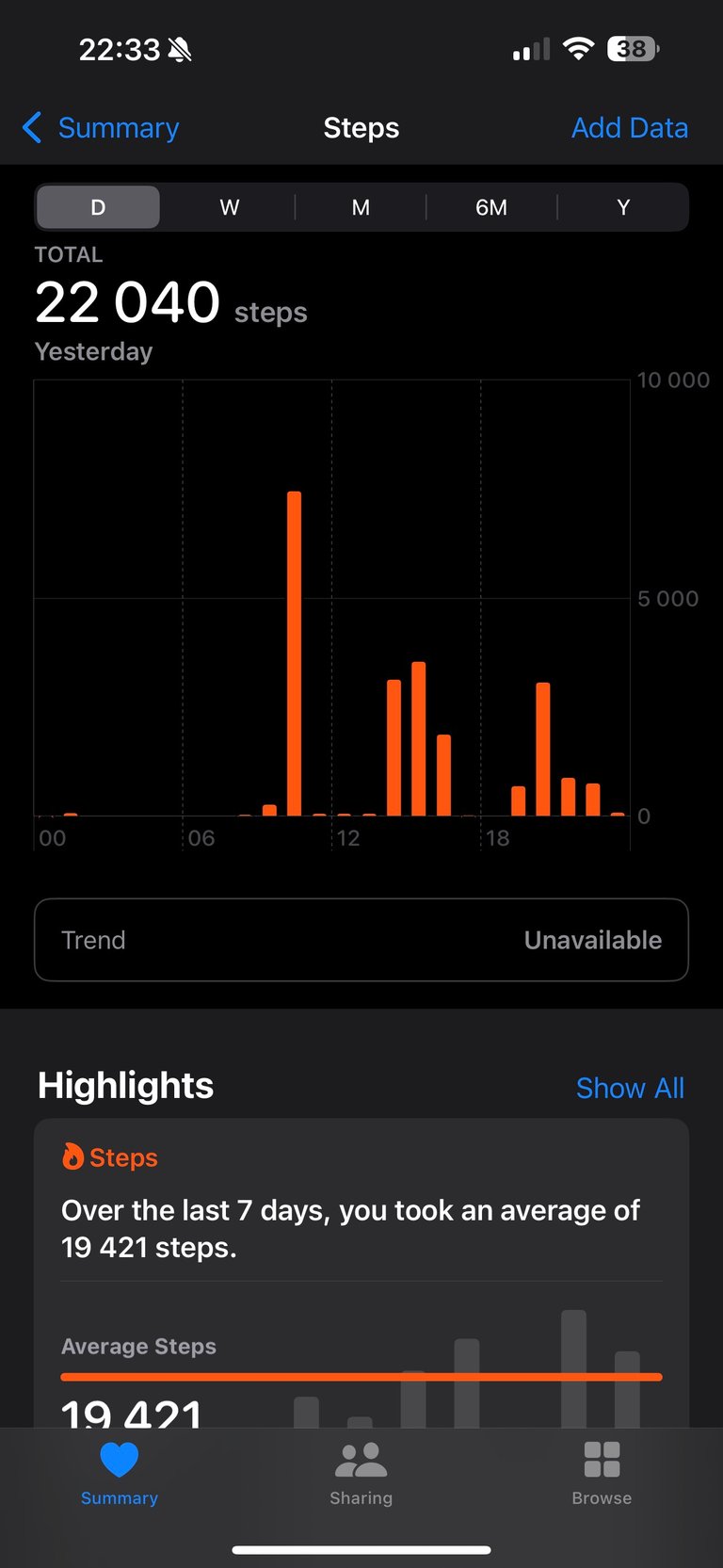This screenshot has width=723, height=1568.
Task: Show All highlights
Action: point(630,1088)
